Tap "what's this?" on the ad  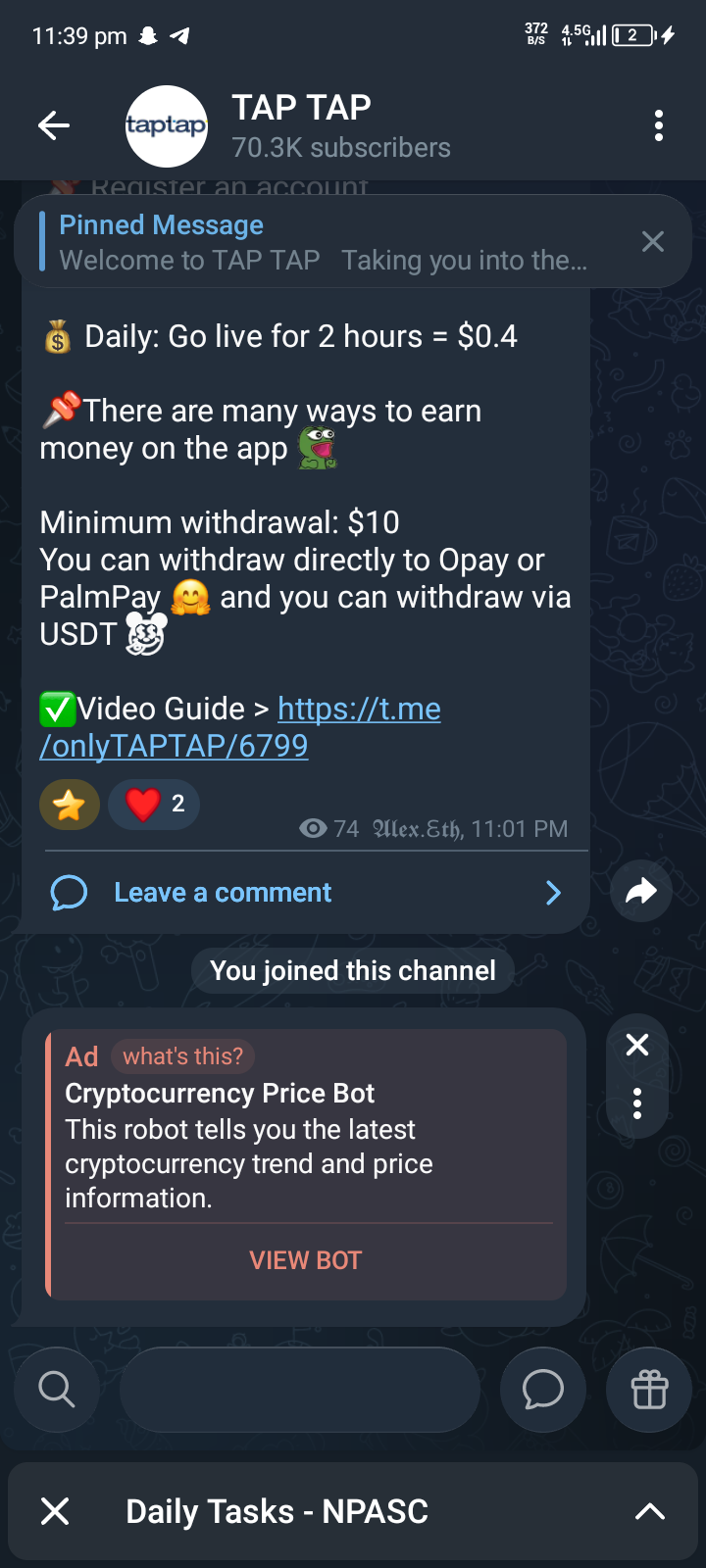(x=182, y=1056)
